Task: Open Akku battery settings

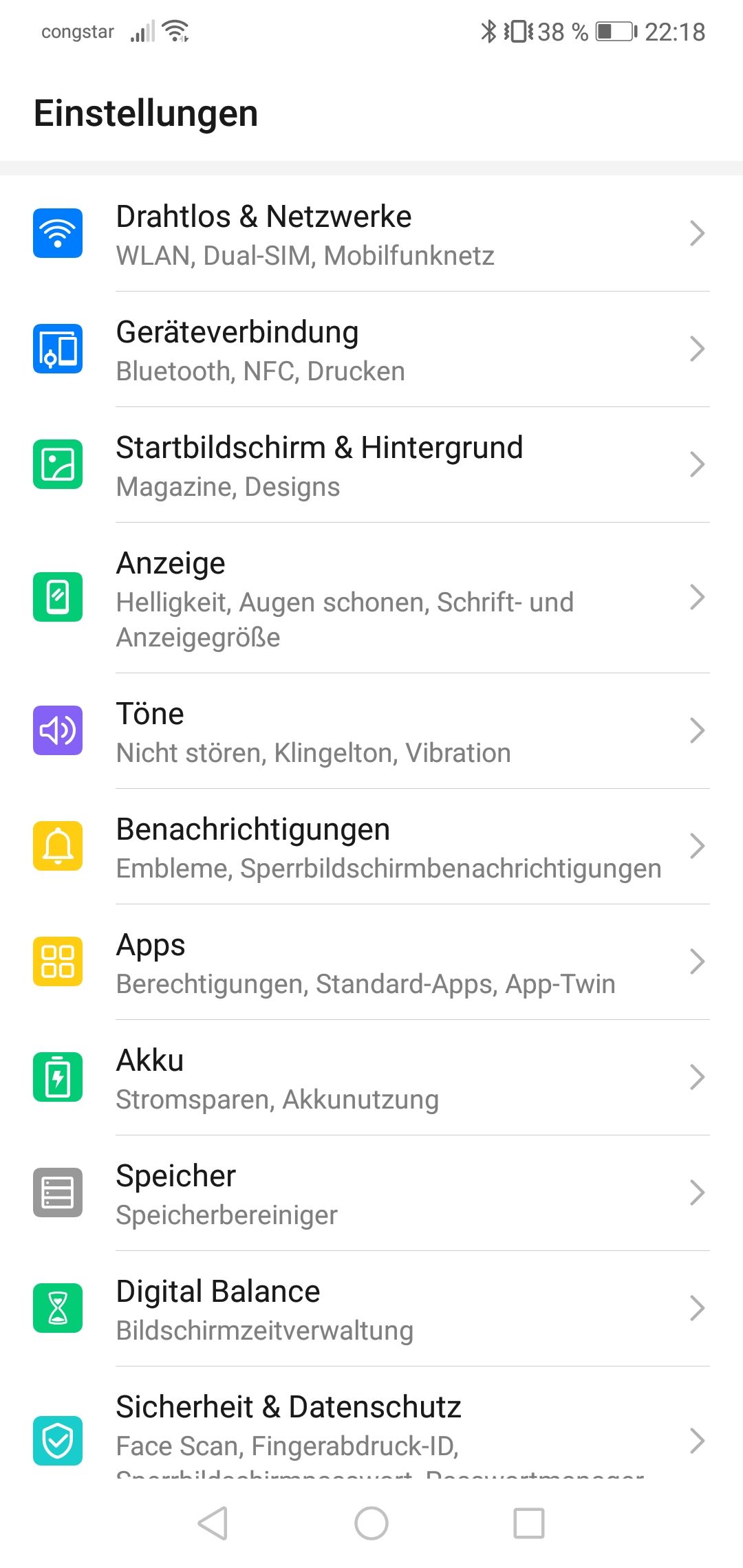Action: click(x=371, y=1078)
